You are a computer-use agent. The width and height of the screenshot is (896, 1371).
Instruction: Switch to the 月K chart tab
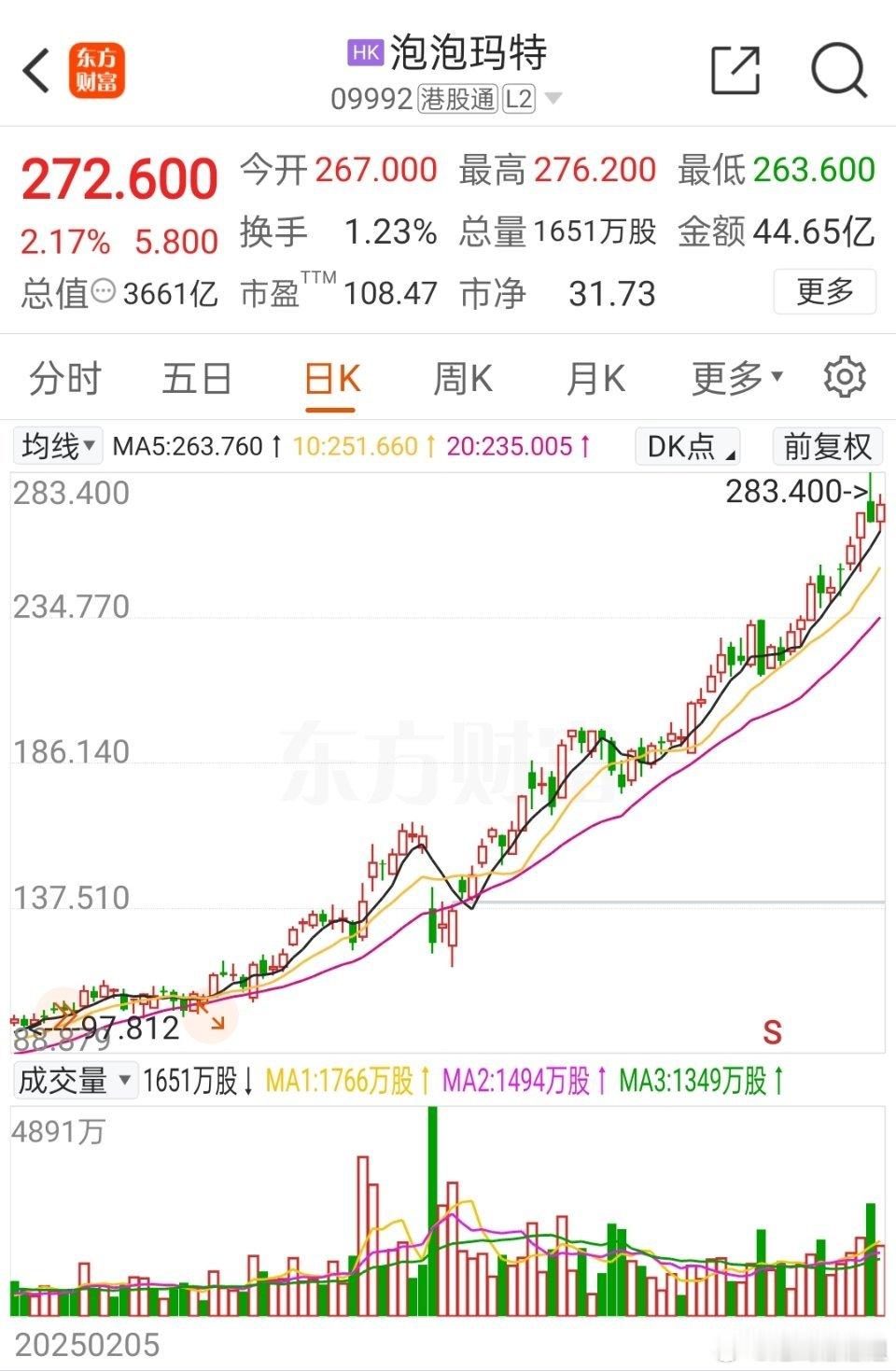tap(595, 379)
